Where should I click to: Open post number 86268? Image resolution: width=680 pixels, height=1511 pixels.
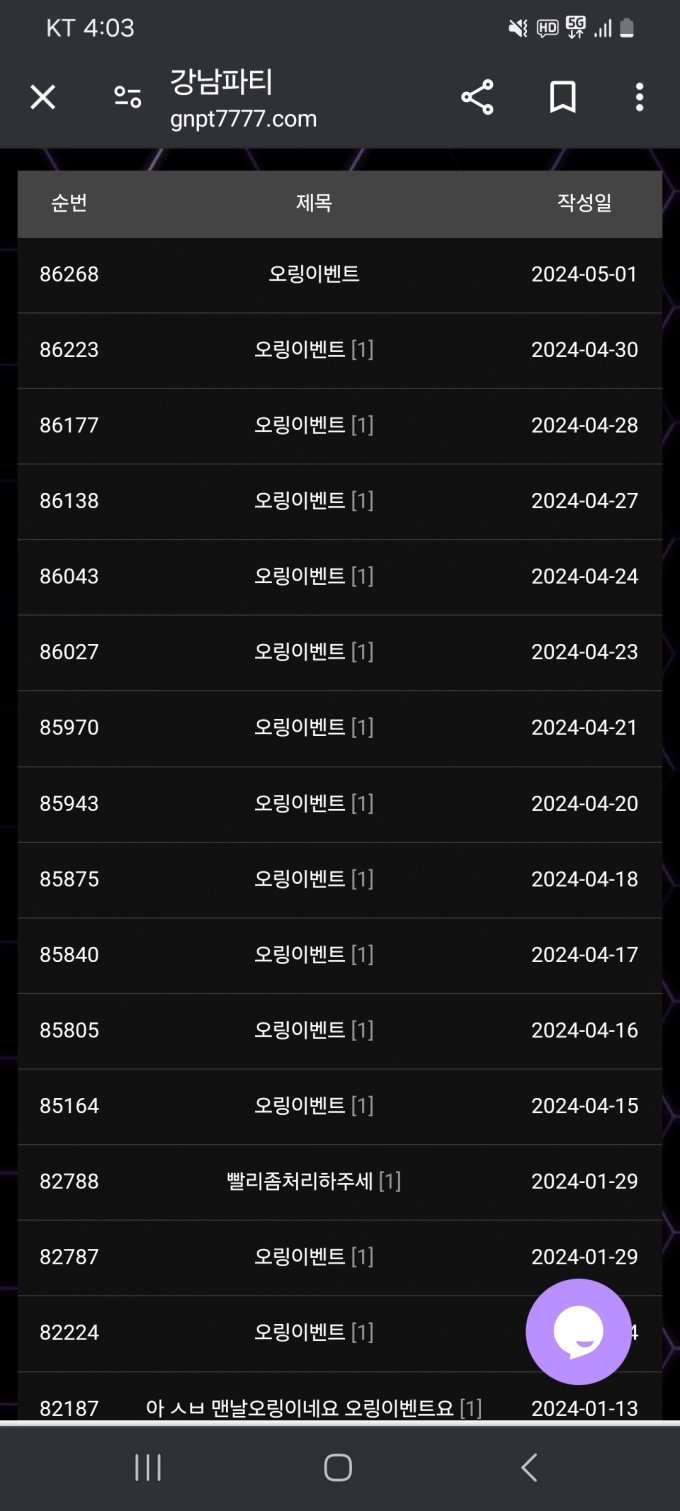click(x=314, y=274)
